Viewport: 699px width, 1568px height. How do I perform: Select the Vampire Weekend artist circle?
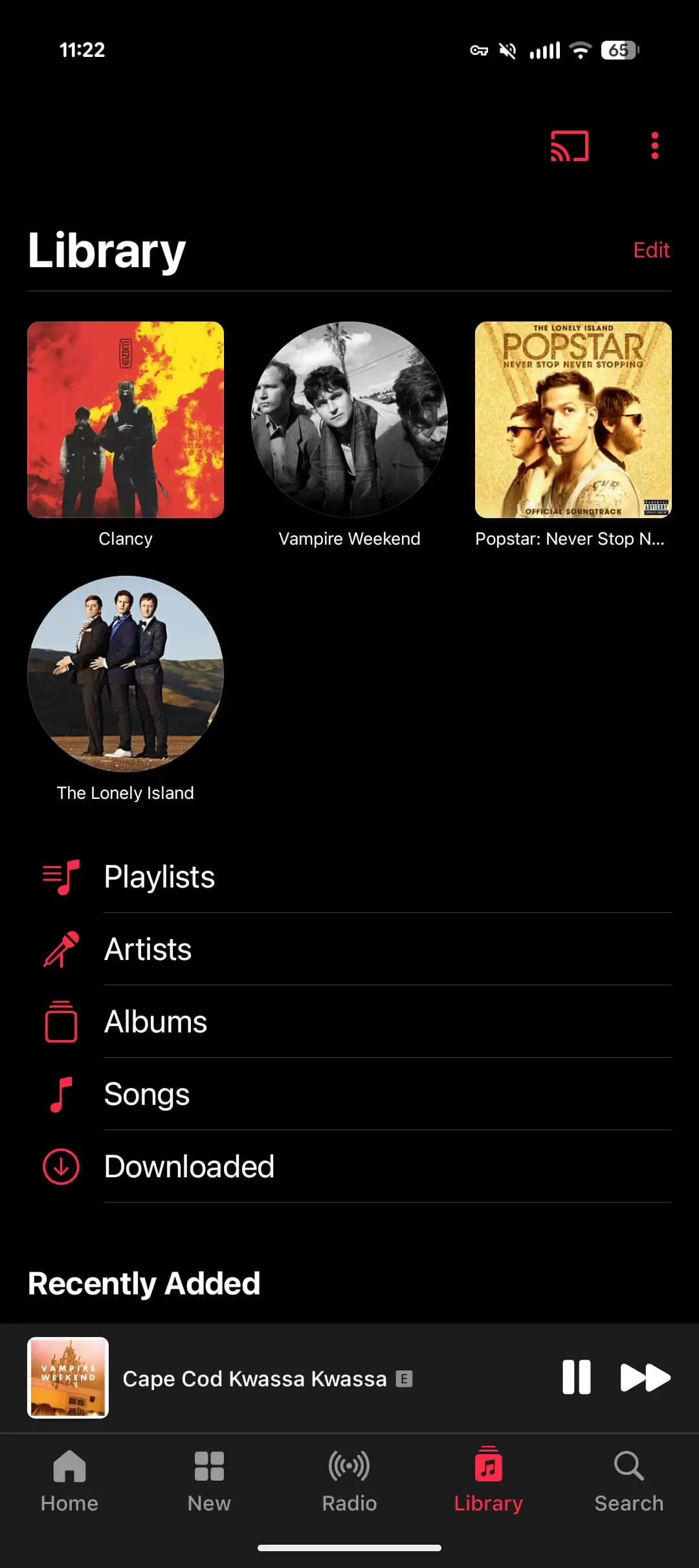click(x=349, y=420)
